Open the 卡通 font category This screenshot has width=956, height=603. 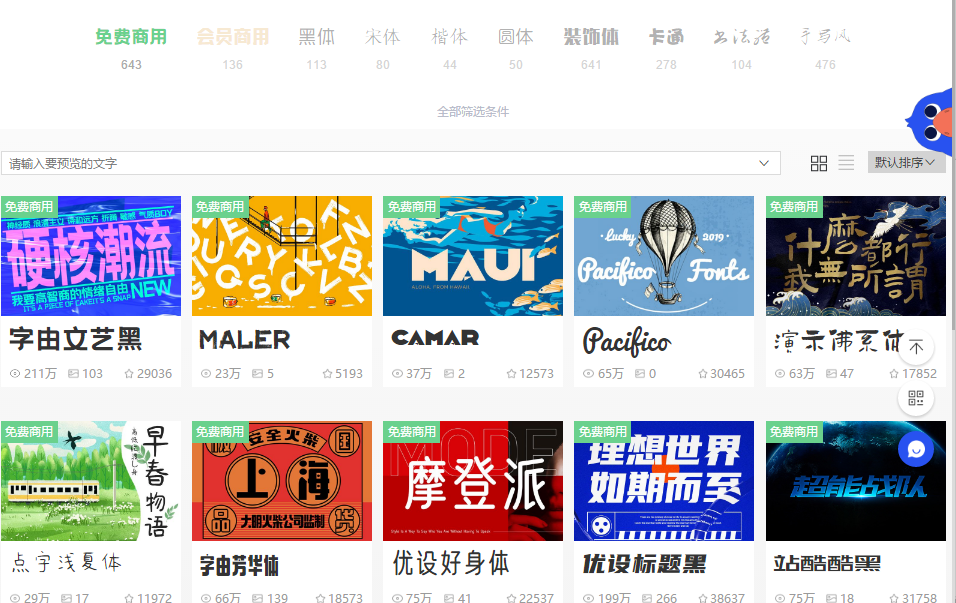[x=666, y=37]
